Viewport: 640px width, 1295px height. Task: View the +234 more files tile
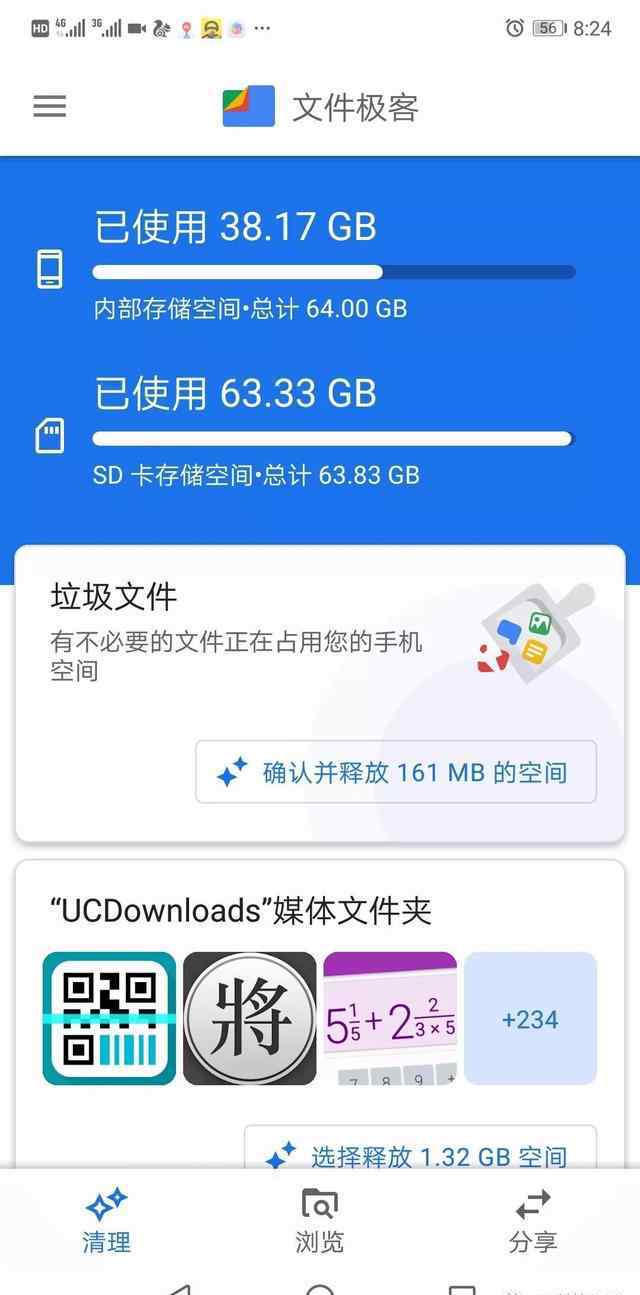[x=530, y=1018]
